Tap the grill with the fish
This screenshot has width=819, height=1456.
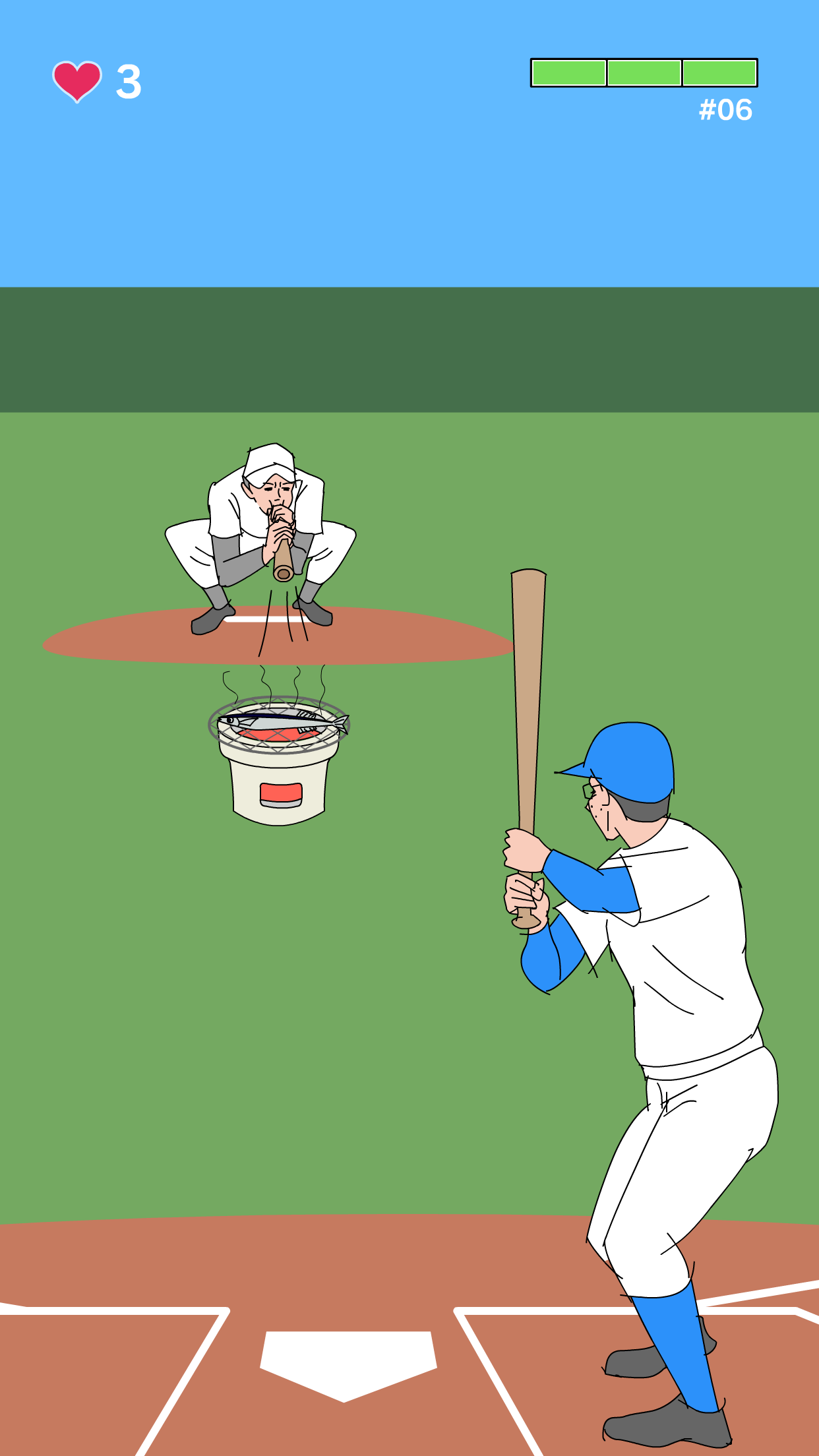[x=279, y=758]
